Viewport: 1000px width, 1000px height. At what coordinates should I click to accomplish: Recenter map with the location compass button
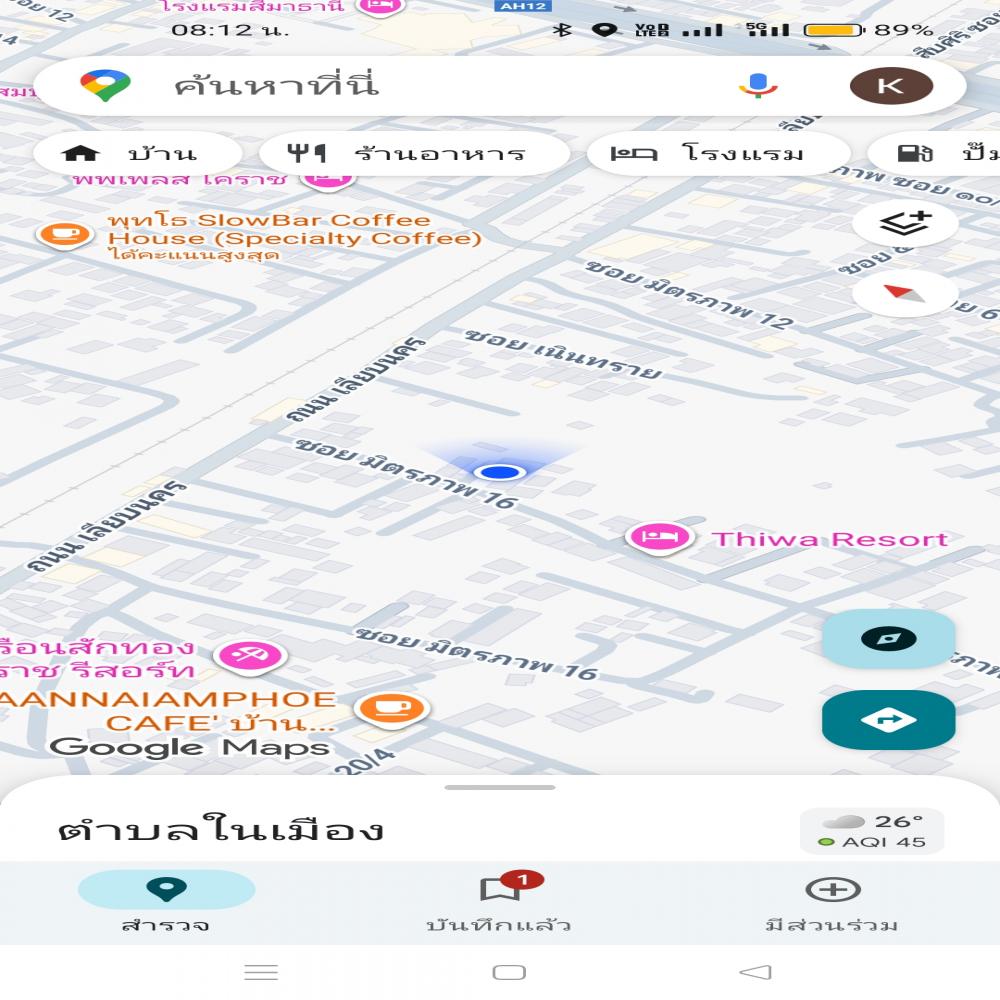[x=888, y=640]
